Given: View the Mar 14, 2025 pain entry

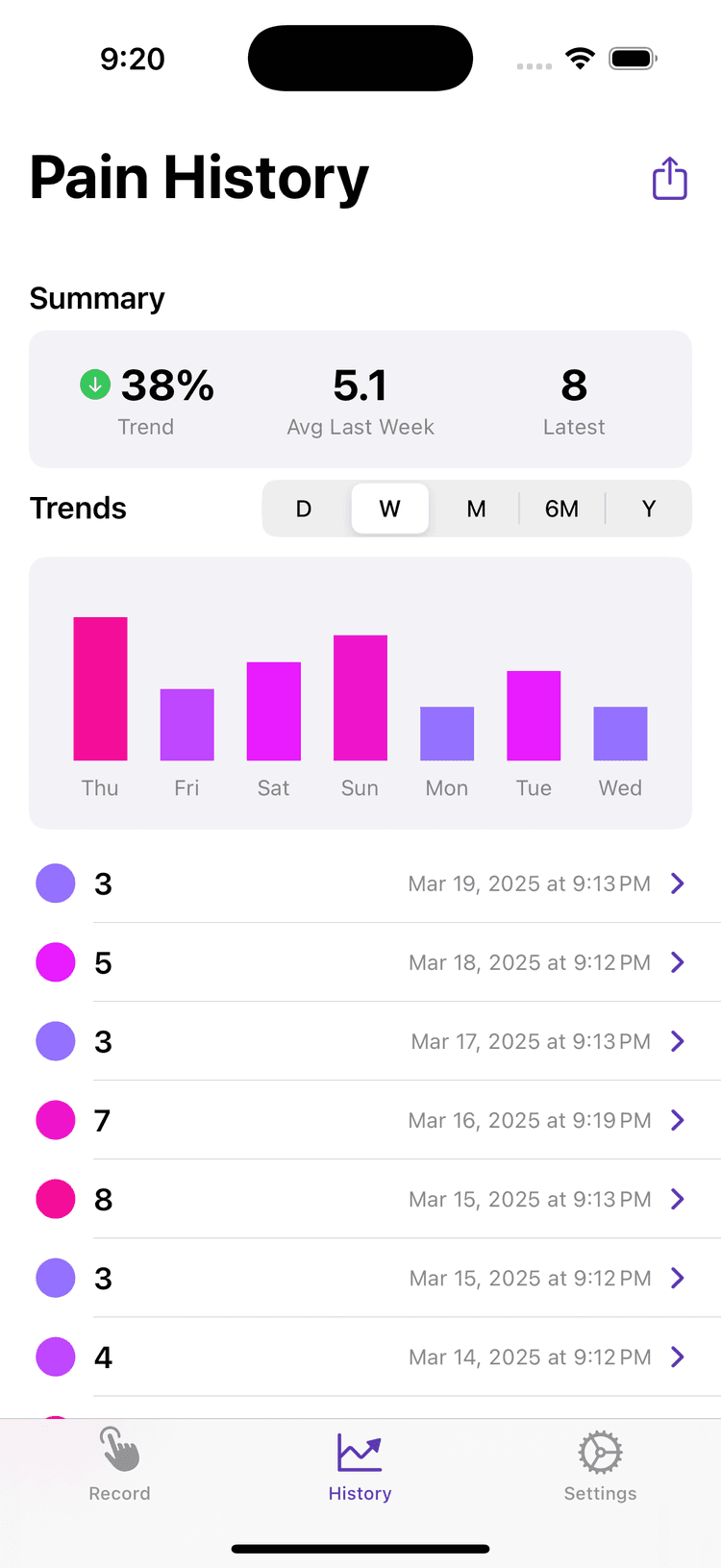Looking at the screenshot, I should pyautogui.click(x=385, y=1356).
